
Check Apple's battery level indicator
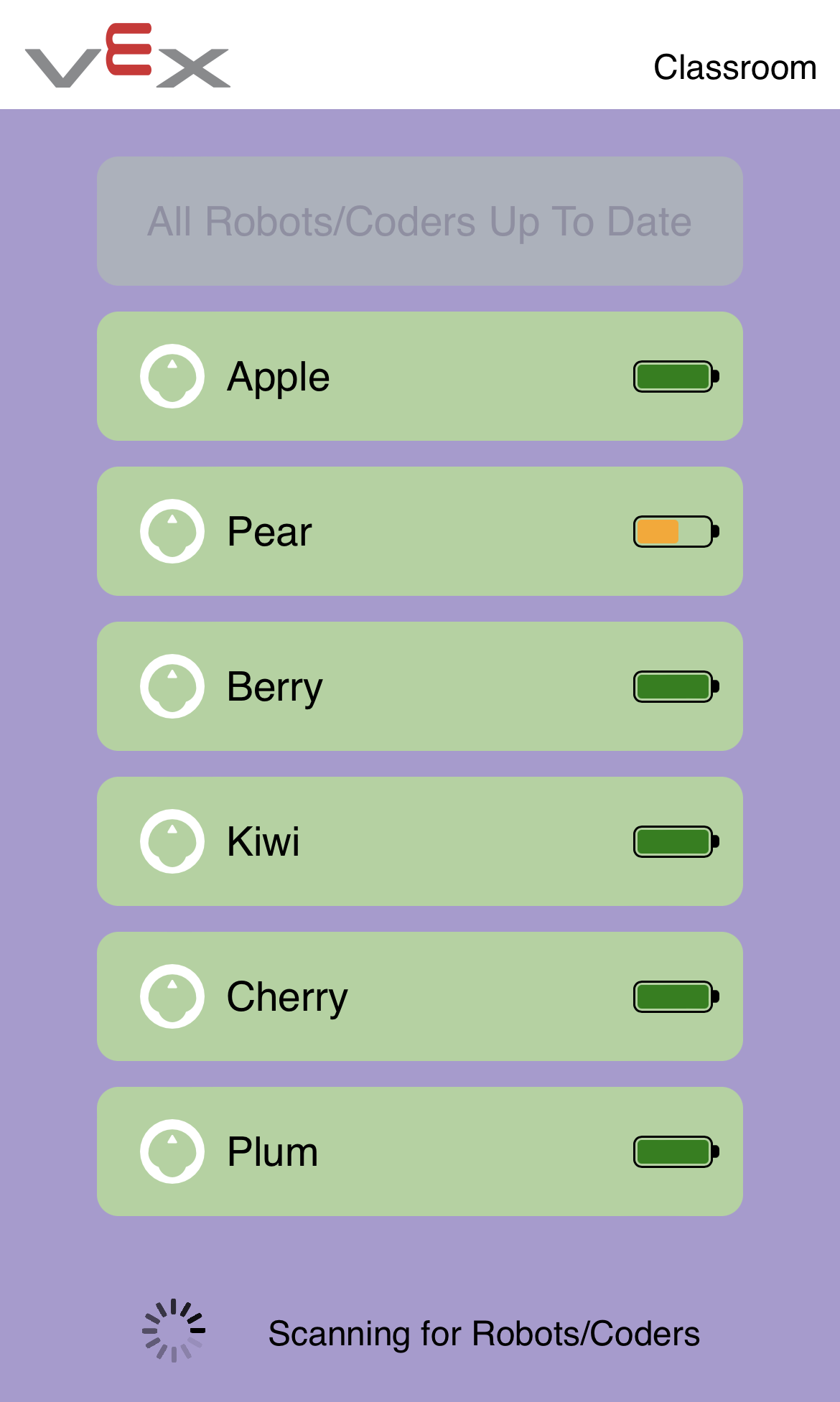(x=673, y=375)
